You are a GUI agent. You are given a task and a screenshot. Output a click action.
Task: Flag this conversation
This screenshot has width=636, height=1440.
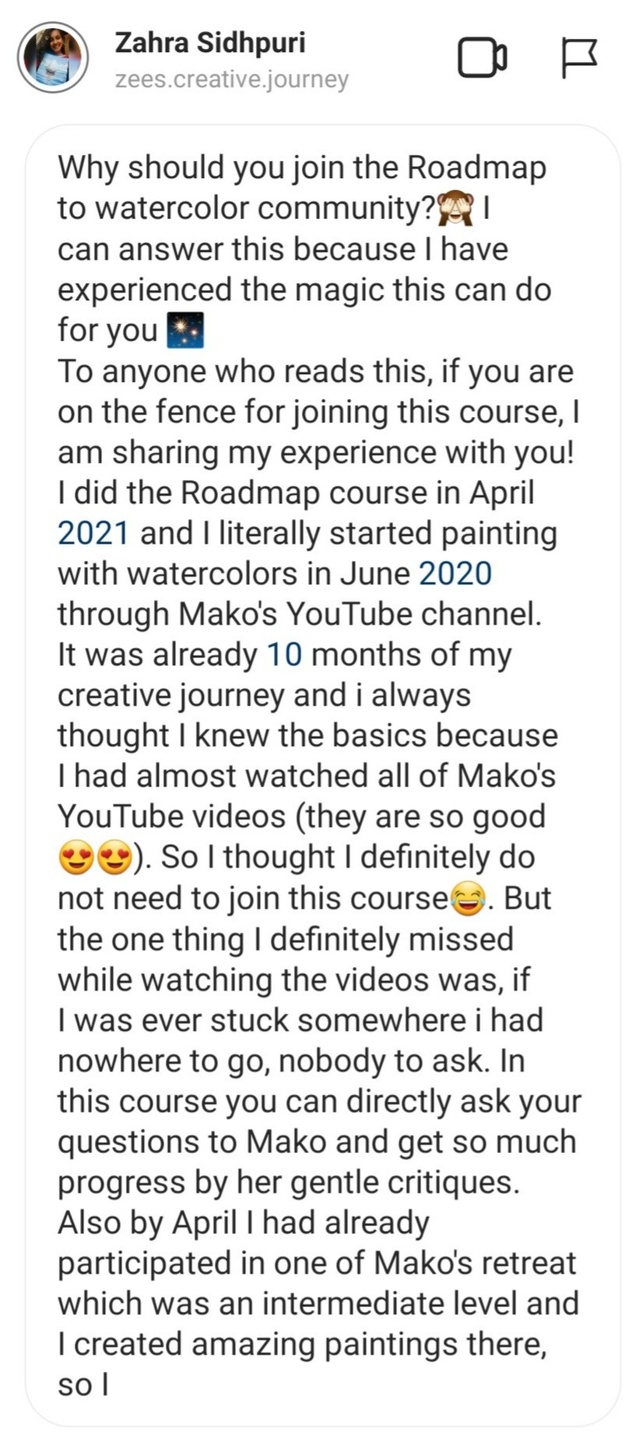click(x=578, y=58)
